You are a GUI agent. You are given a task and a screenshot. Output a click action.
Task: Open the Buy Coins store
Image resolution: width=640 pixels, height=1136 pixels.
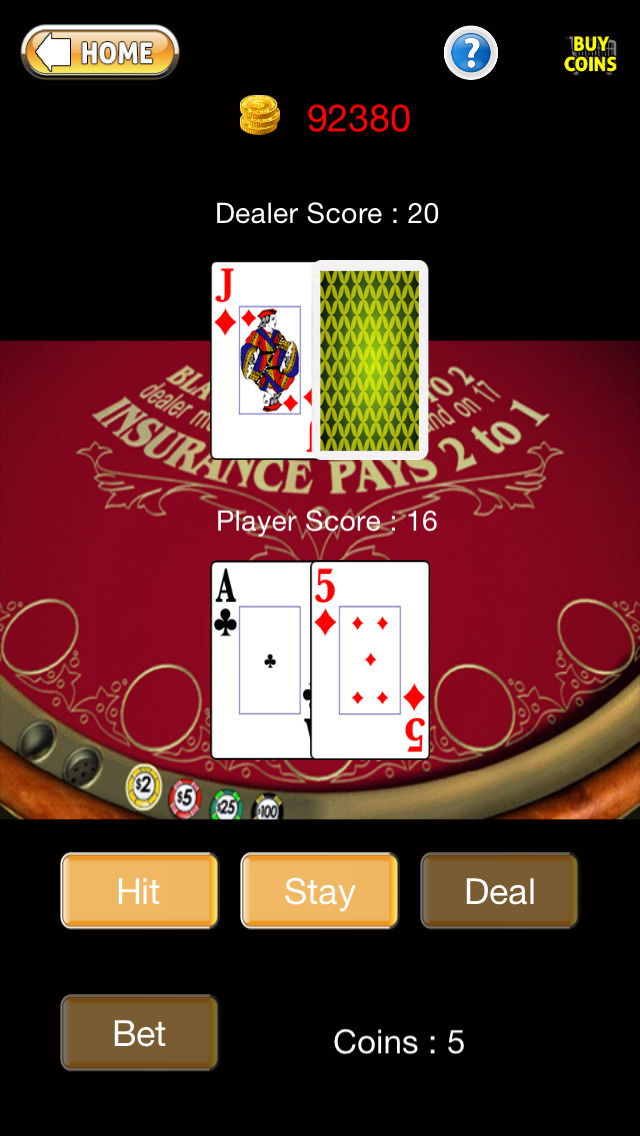click(x=590, y=55)
